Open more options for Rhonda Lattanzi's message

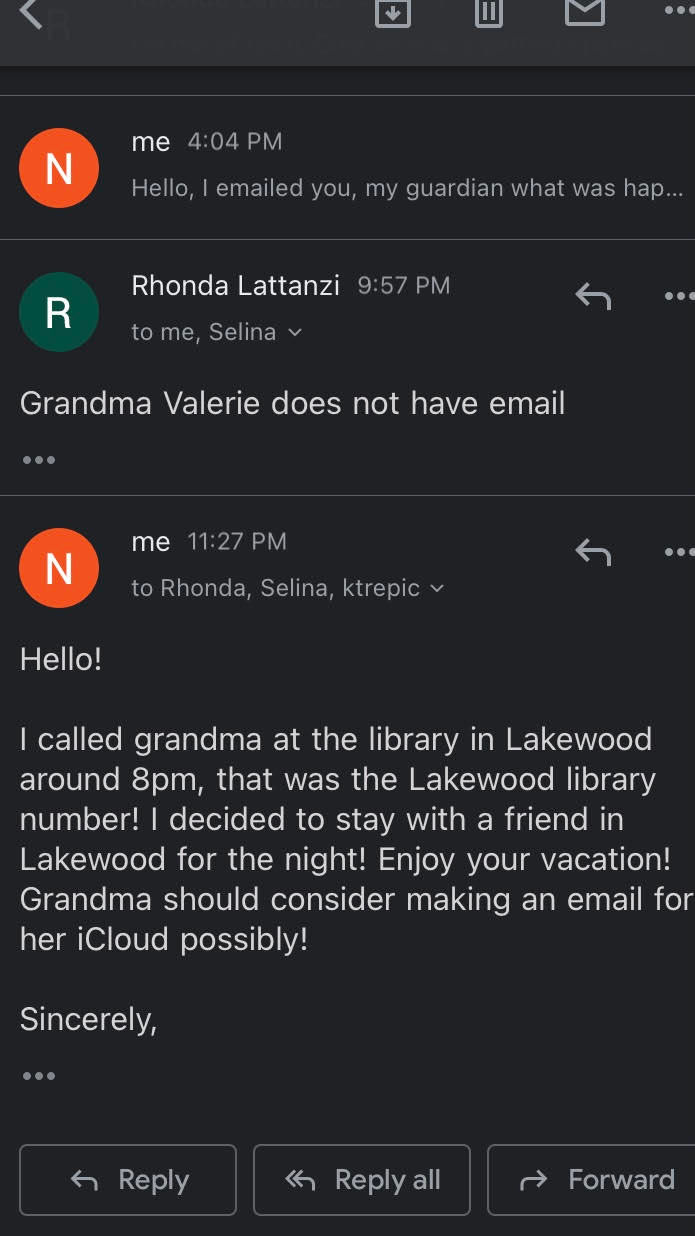pos(678,295)
